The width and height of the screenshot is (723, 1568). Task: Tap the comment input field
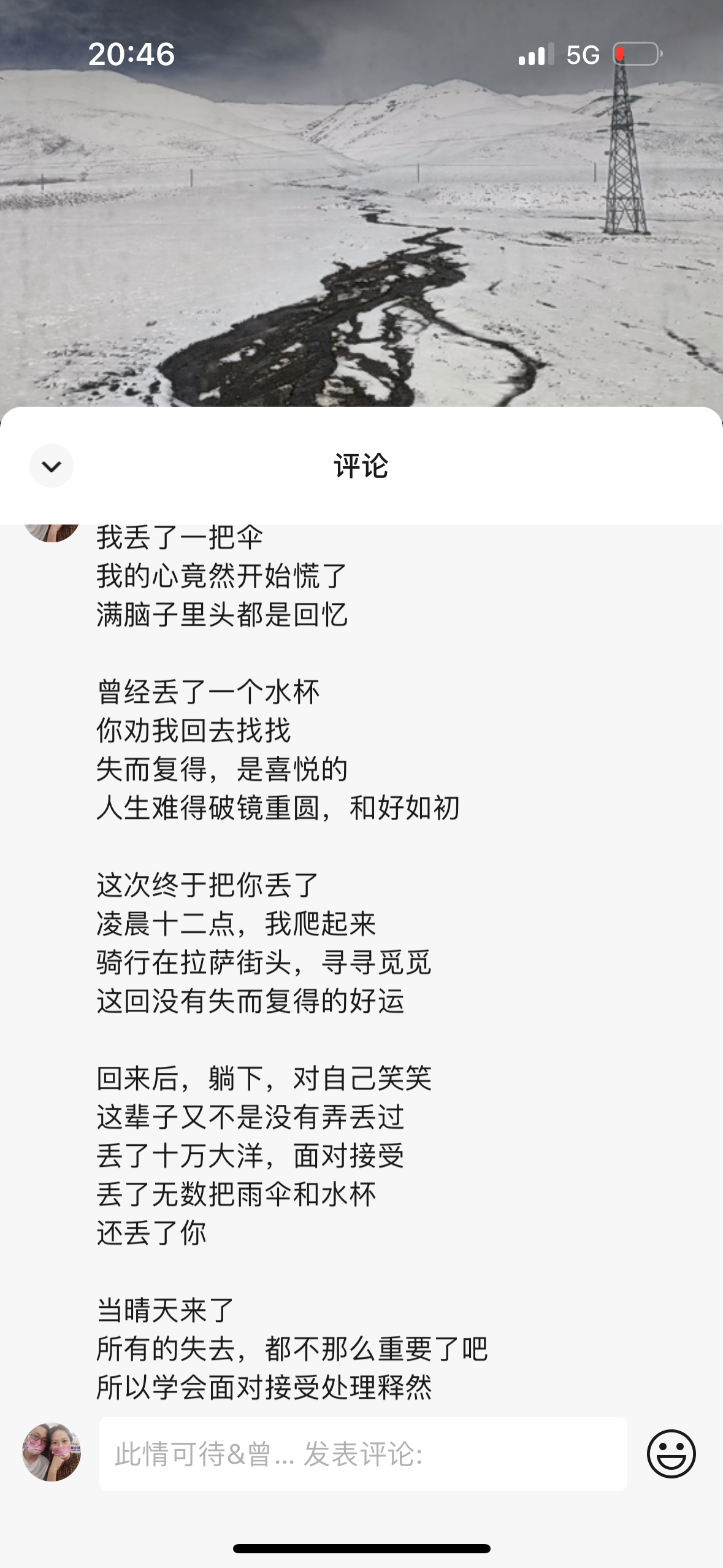pyautogui.click(x=362, y=1453)
